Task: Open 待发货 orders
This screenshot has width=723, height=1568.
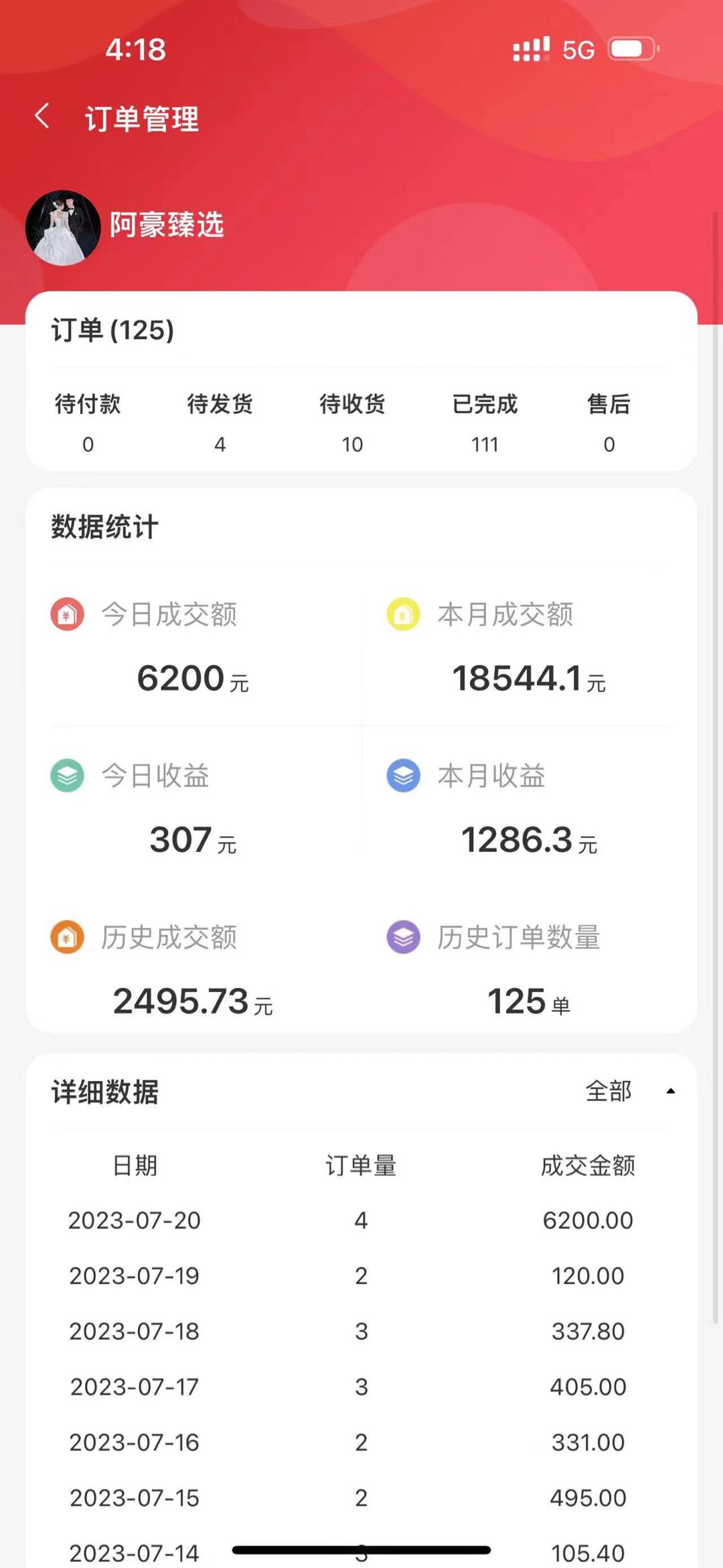Action: point(220,423)
